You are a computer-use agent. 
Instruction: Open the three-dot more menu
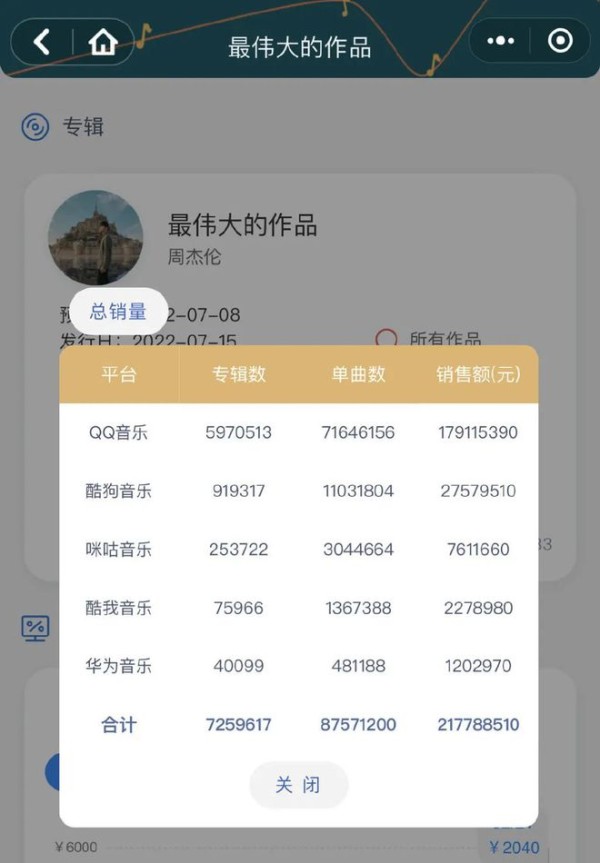[500, 41]
